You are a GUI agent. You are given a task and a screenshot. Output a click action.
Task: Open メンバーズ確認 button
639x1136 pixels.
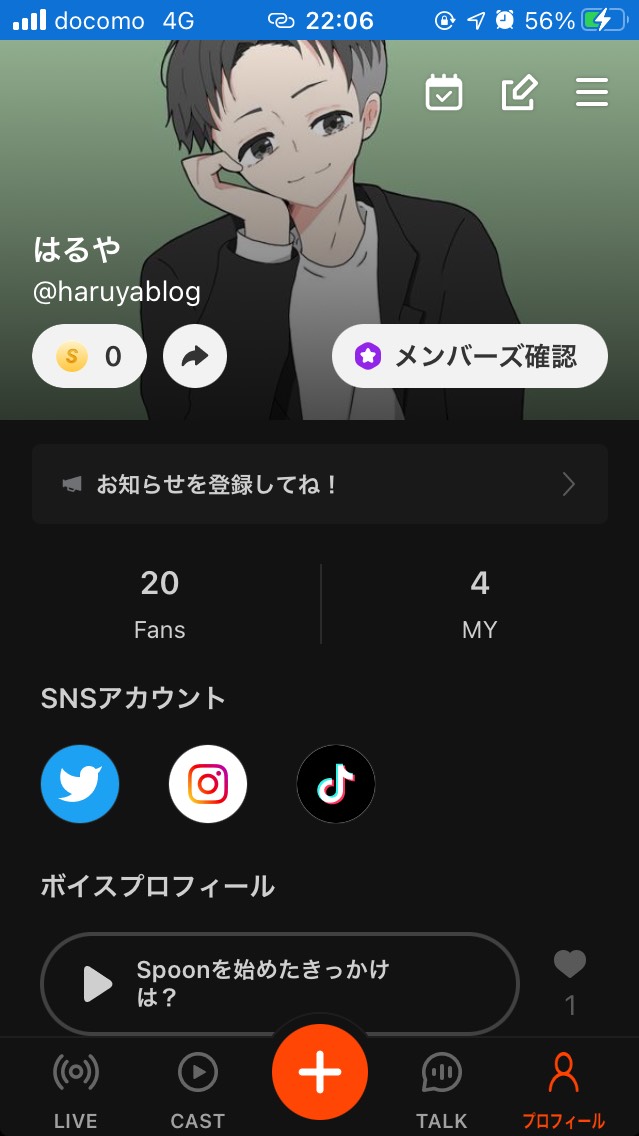(x=469, y=356)
